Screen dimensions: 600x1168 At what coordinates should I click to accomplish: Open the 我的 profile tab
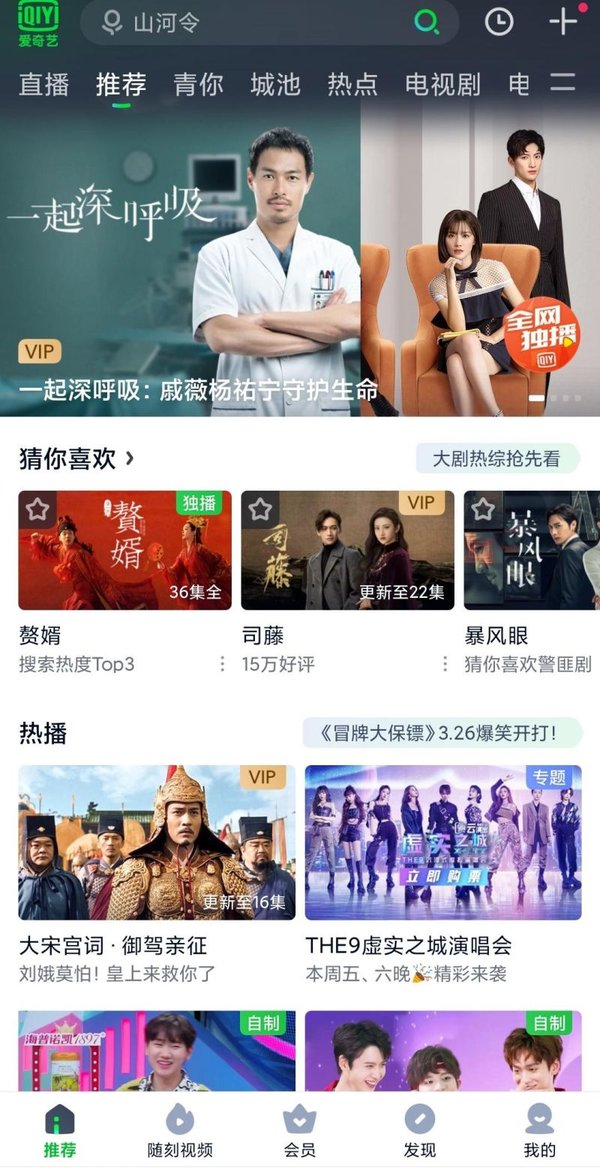(x=540, y=1130)
